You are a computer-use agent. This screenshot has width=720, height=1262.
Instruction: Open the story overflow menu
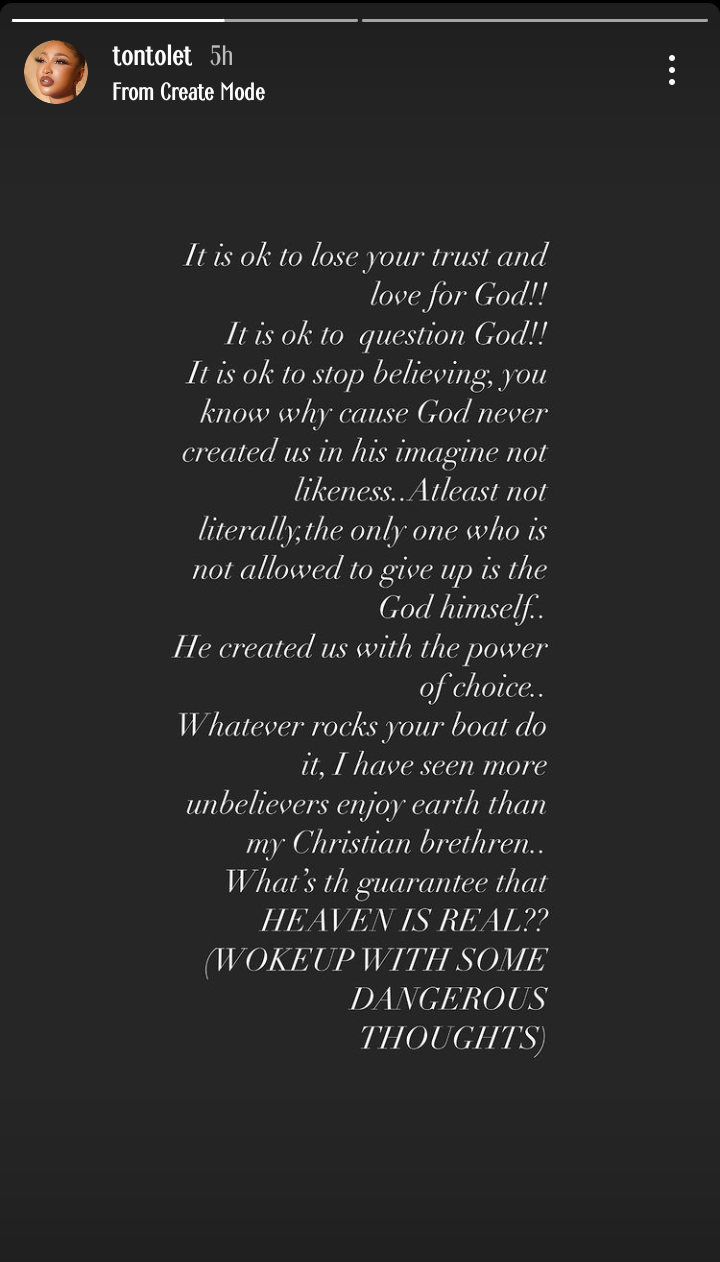pyautogui.click(x=671, y=70)
